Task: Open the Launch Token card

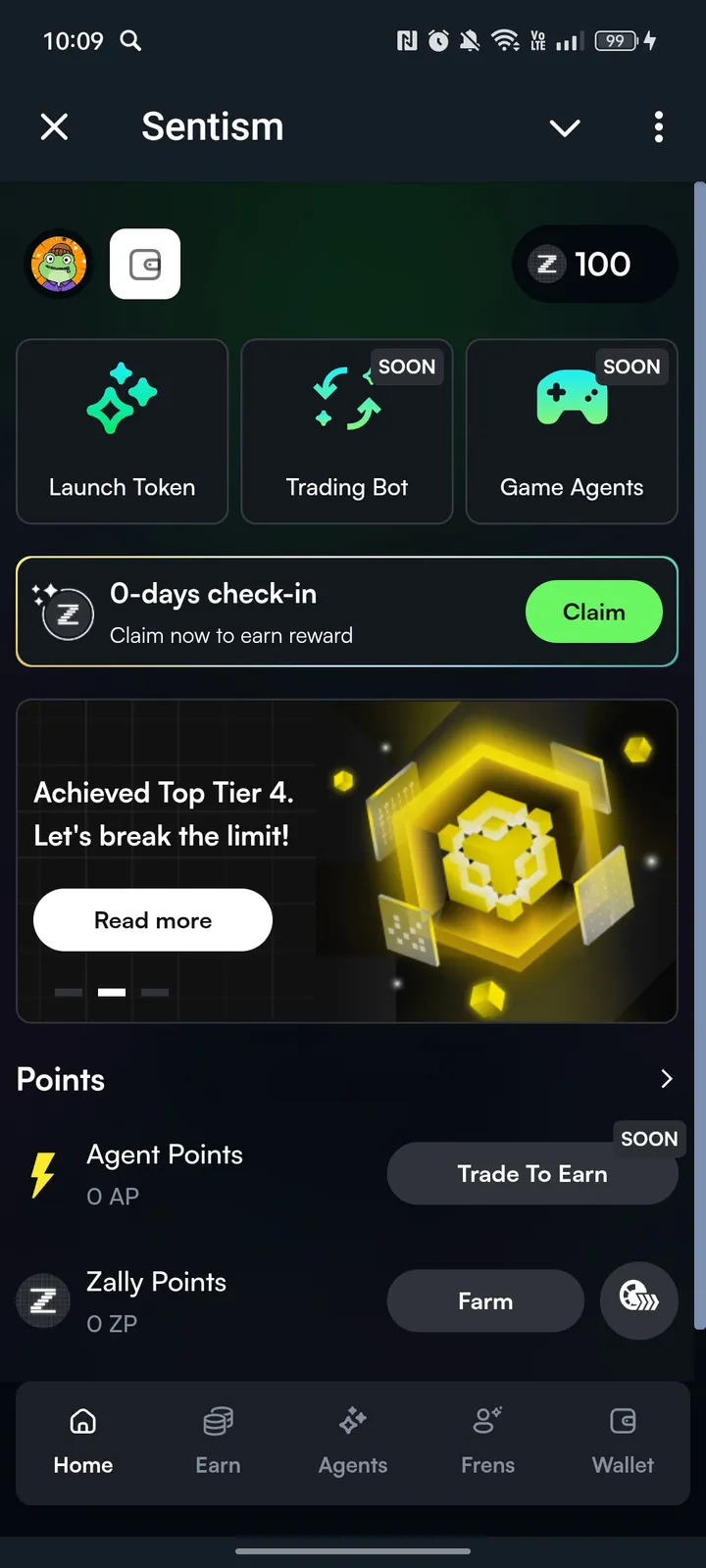Action: tap(123, 431)
